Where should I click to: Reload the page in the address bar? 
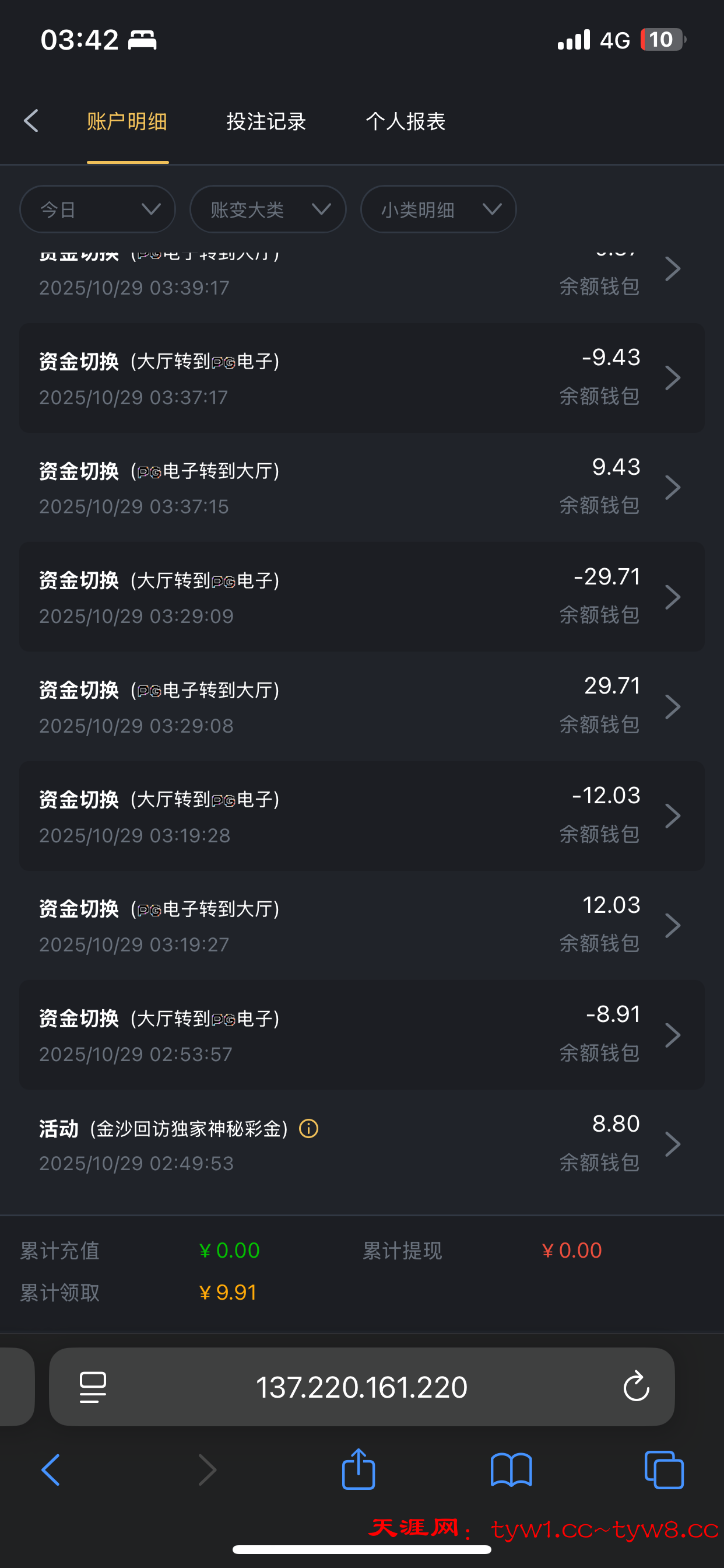[636, 1387]
